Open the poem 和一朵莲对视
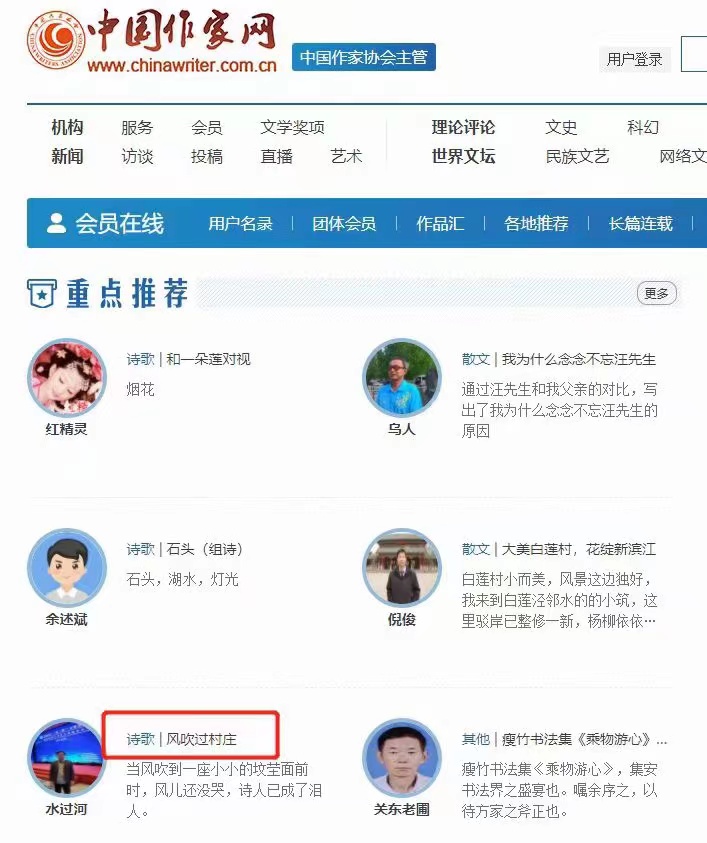The height and width of the screenshot is (843, 707). [208, 359]
